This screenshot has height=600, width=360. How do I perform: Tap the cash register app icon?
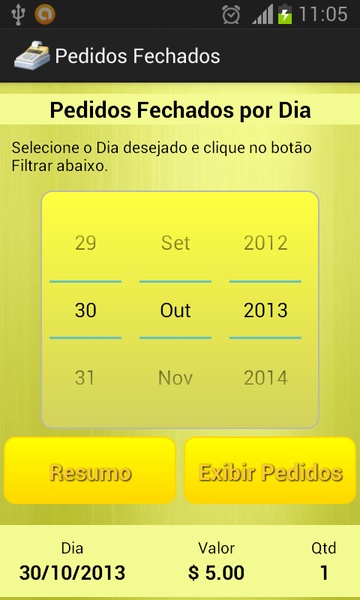tap(32, 55)
